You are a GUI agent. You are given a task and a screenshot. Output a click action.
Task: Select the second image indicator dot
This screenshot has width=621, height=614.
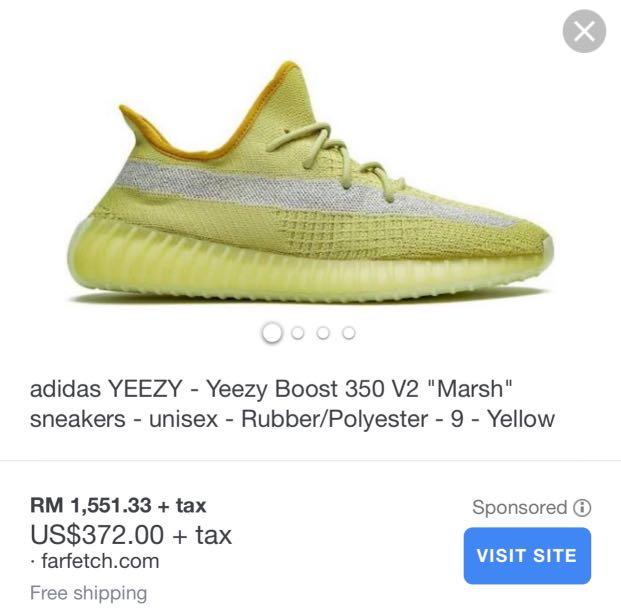(x=298, y=333)
